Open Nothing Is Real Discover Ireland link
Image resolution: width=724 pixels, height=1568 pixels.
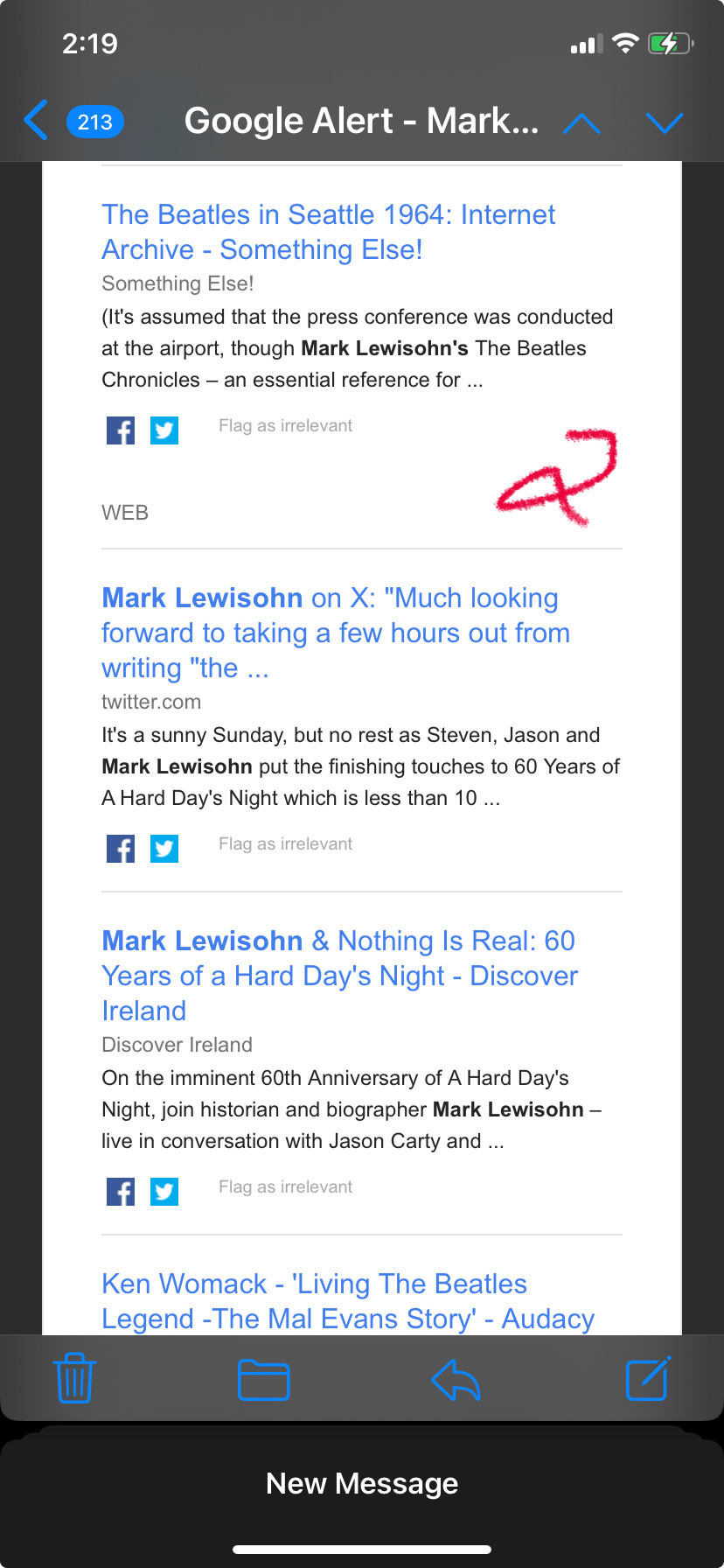pyautogui.click(x=339, y=976)
